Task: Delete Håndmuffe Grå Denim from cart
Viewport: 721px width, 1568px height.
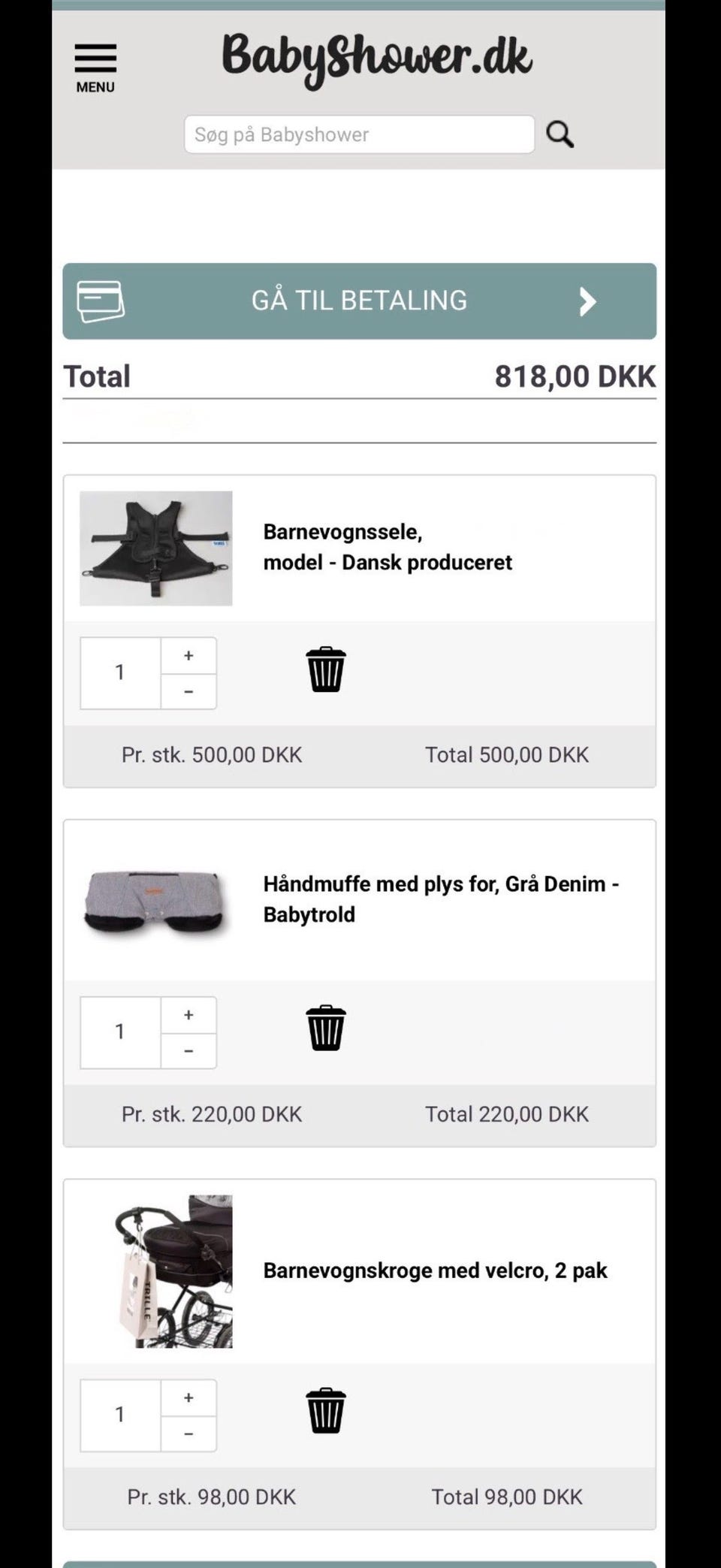Action: click(326, 1029)
